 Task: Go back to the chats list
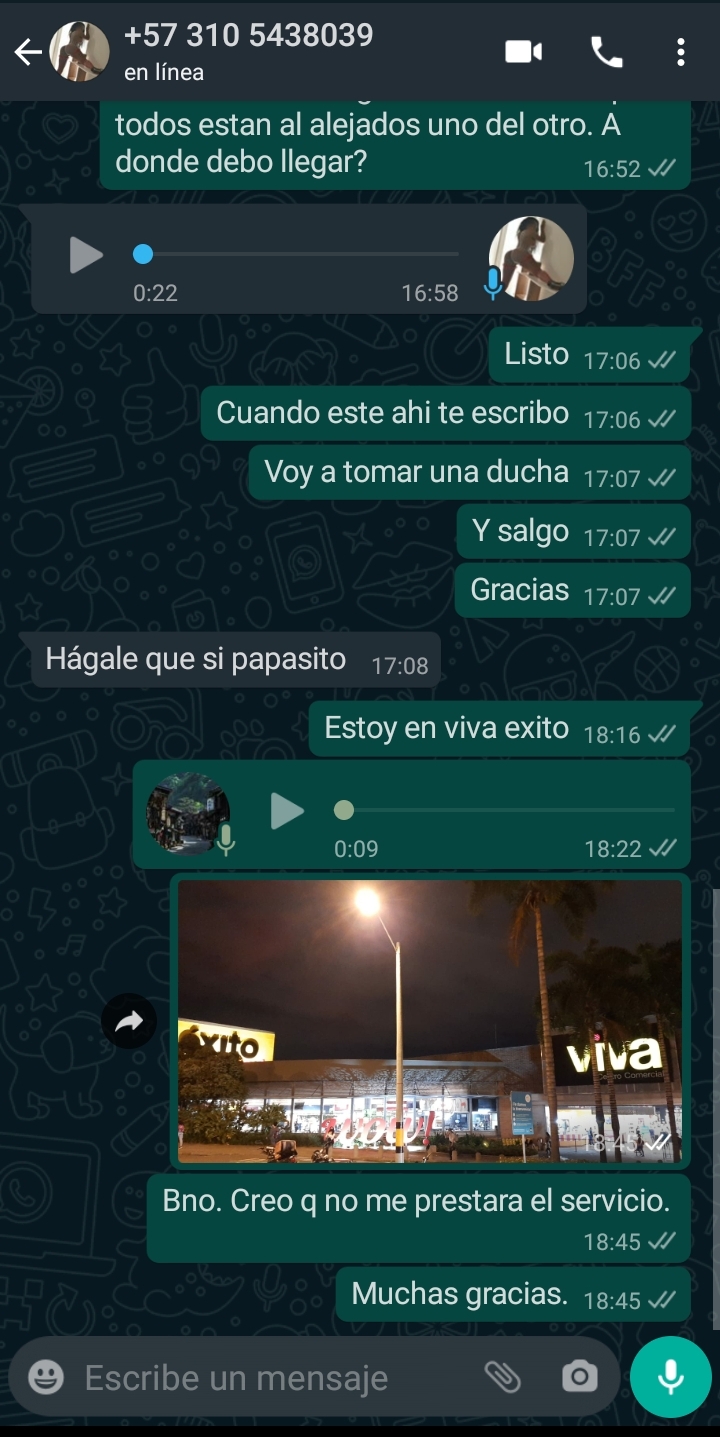pyautogui.click(x=28, y=52)
